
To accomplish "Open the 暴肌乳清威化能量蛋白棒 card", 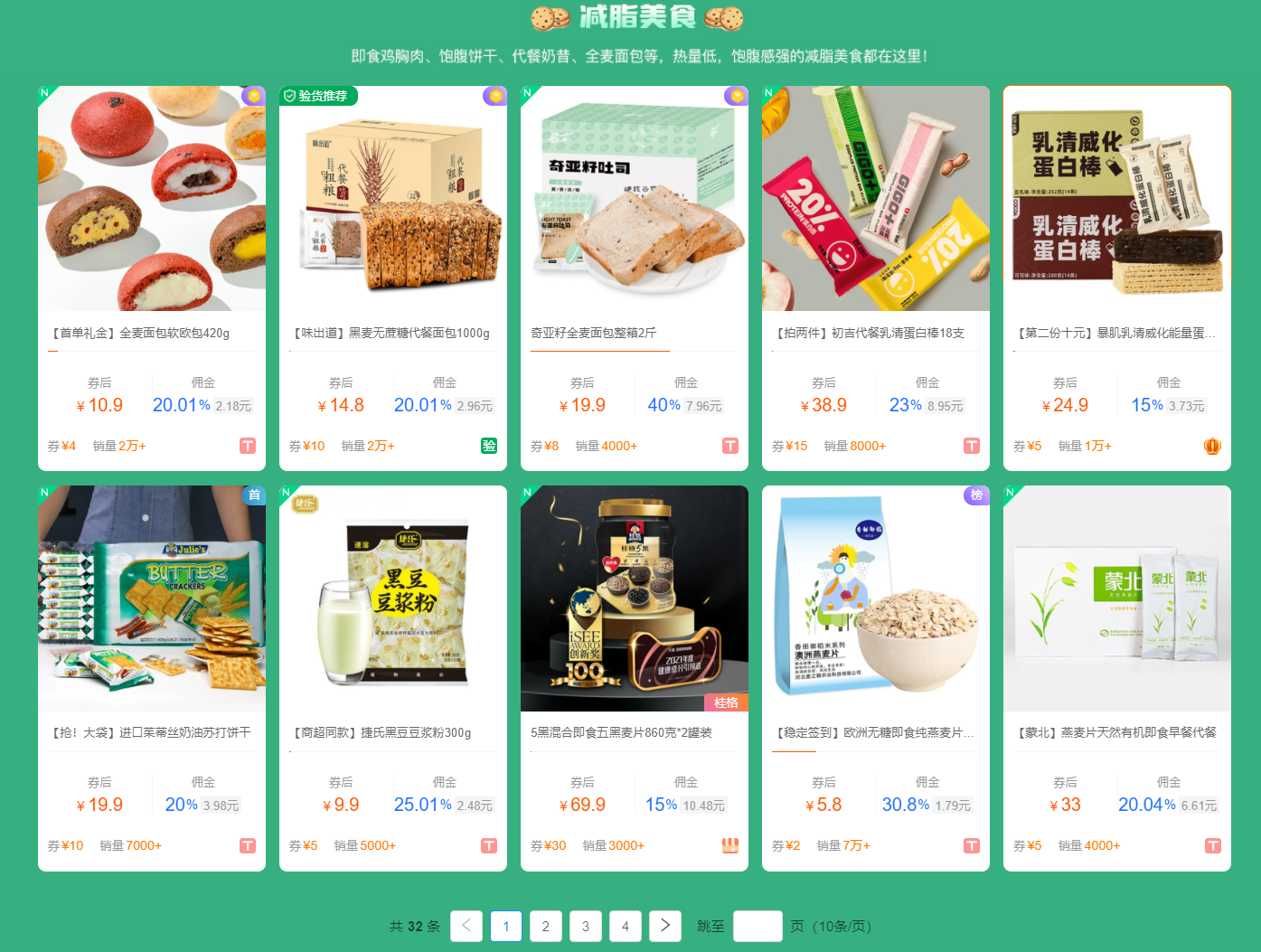I will click(x=1117, y=199).
